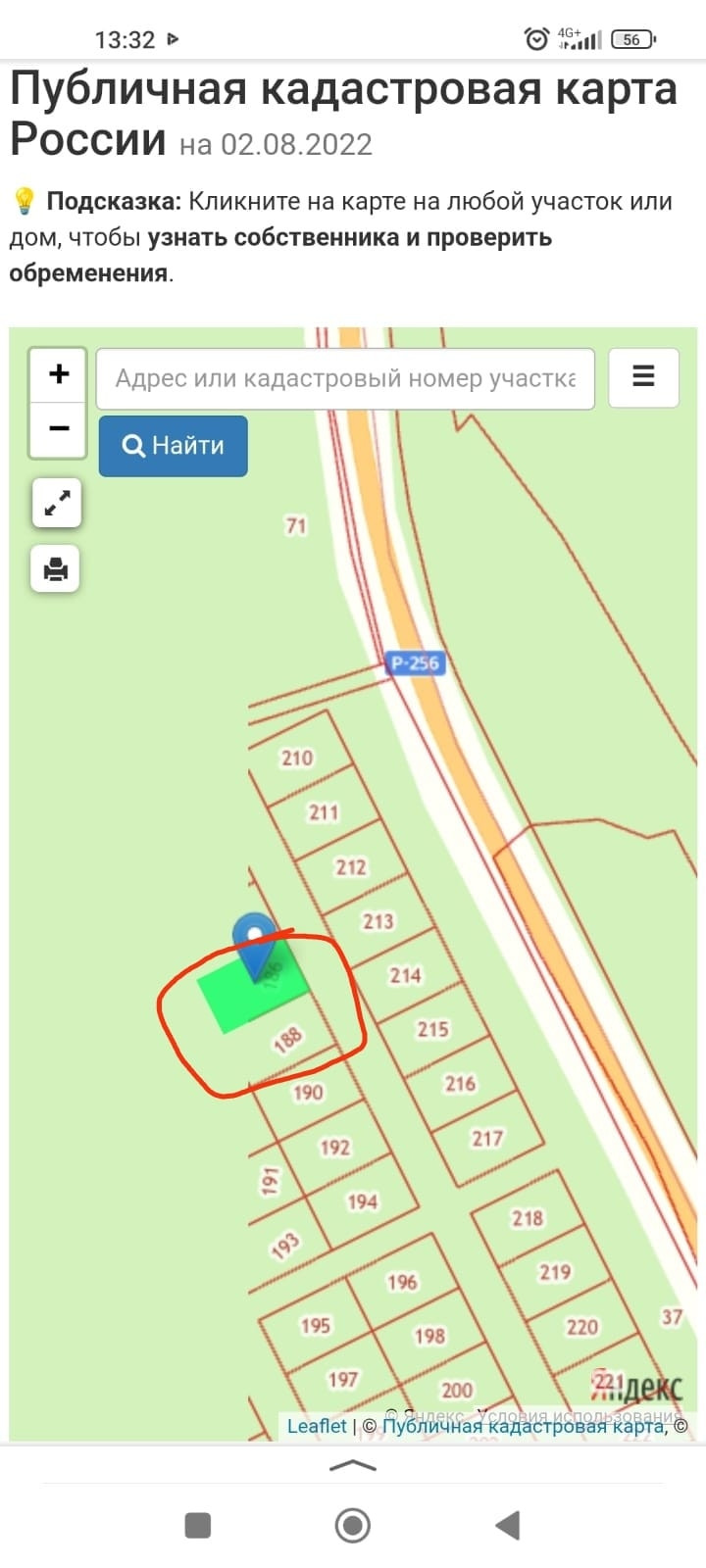Expand map to fullscreen
706x1568 pixels.
[56, 504]
